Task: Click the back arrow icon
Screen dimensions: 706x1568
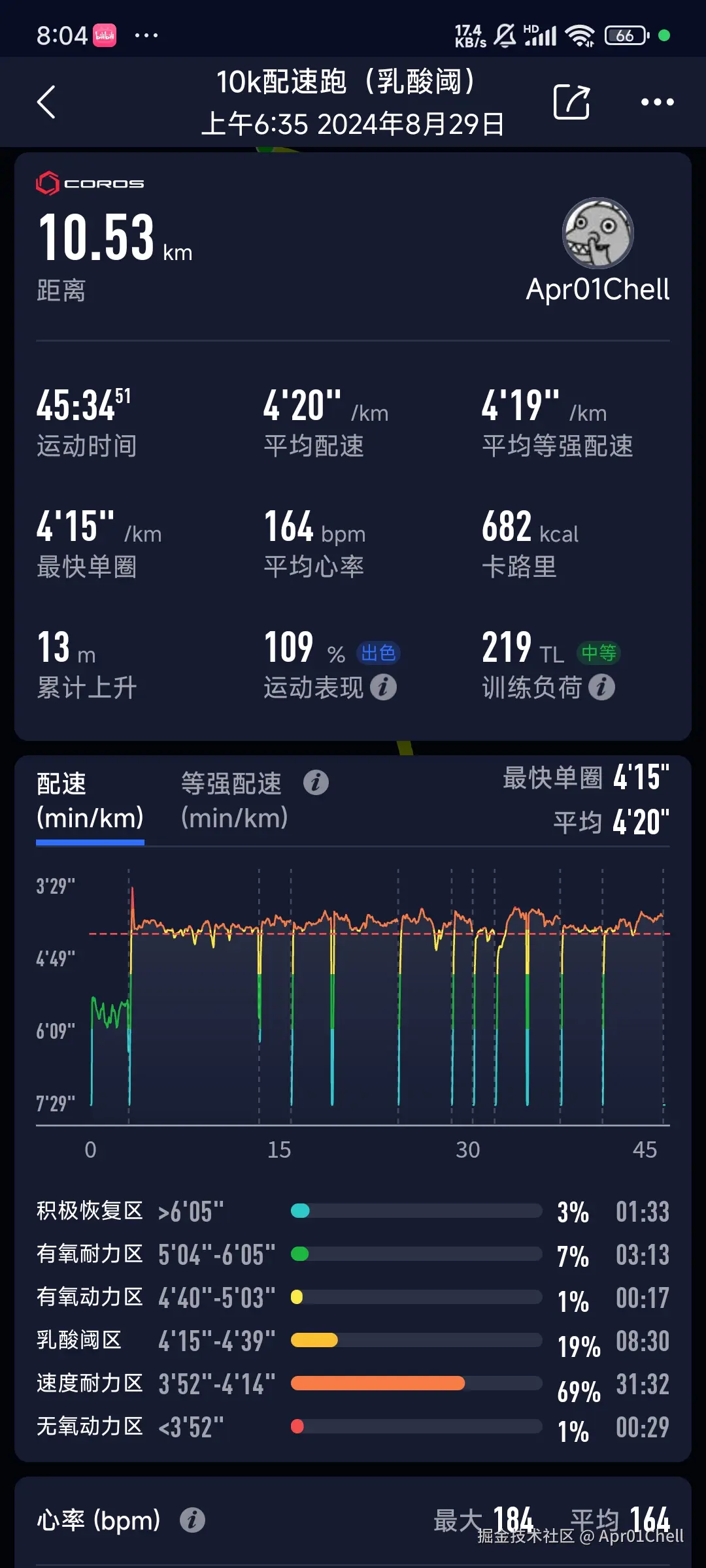Action: [44, 102]
